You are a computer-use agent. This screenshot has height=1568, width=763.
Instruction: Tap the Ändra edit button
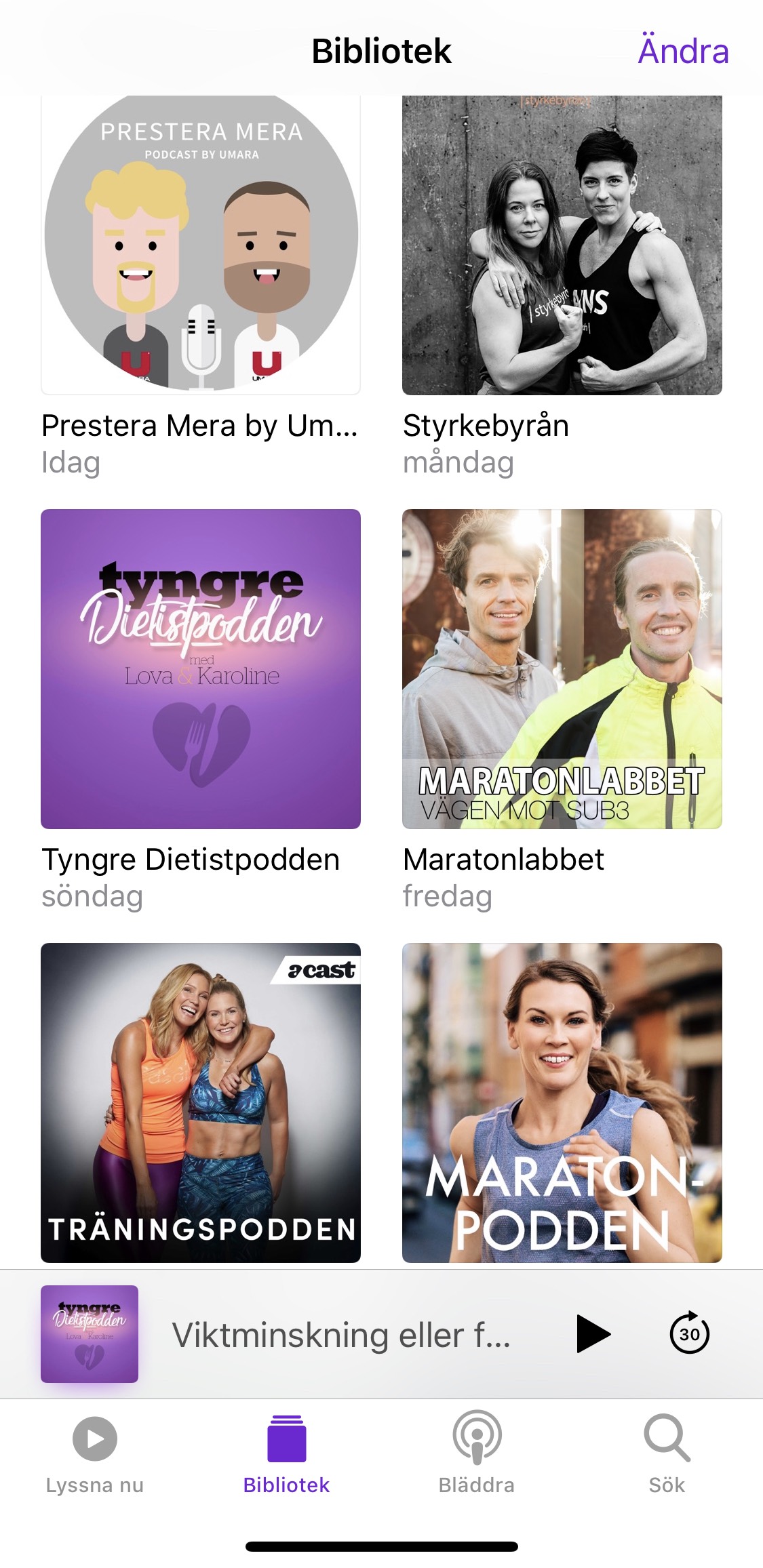pos(683,51)
